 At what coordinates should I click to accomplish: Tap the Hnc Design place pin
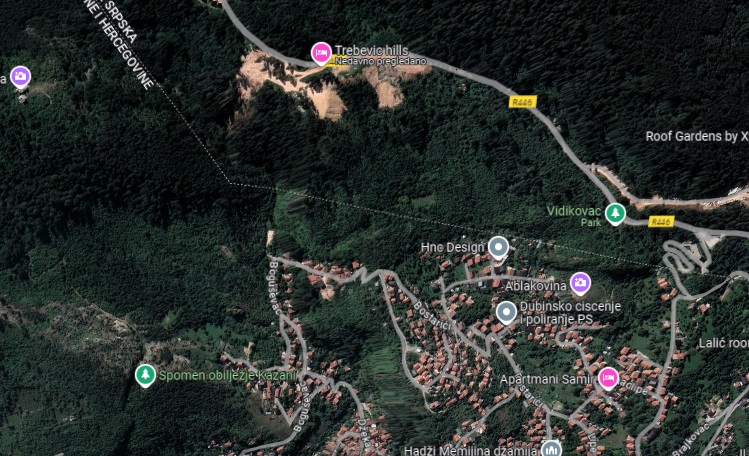tap(498, 247)
